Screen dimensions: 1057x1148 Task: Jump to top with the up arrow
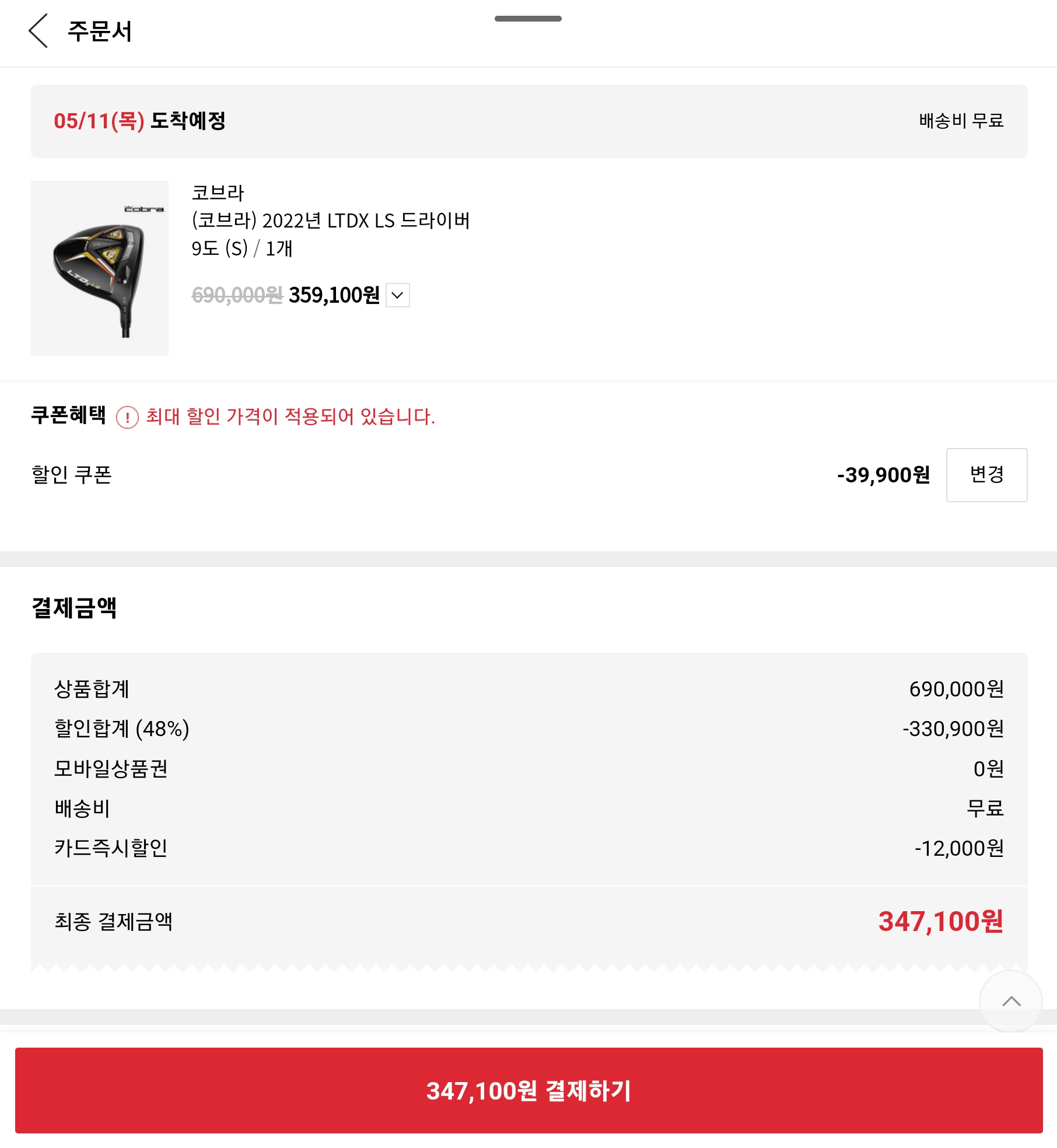point(1010,1002)
